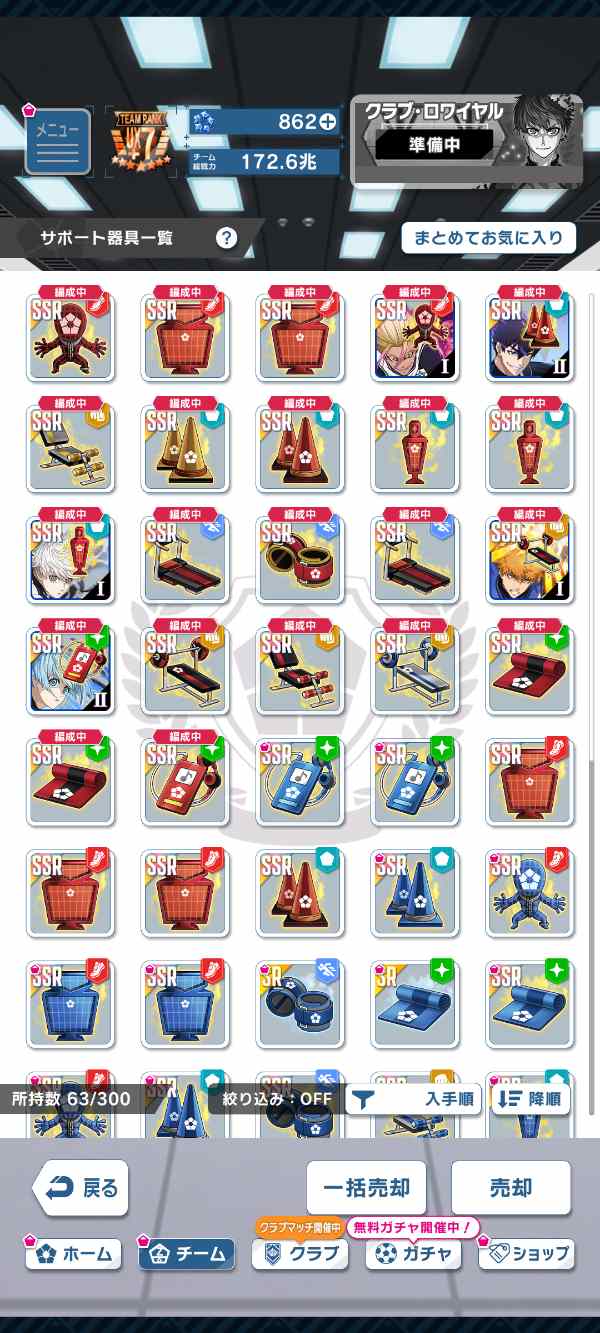Tap まとめてお気に入り button
This screenshot has width=600, height=1333.
[x=488, y=238]
